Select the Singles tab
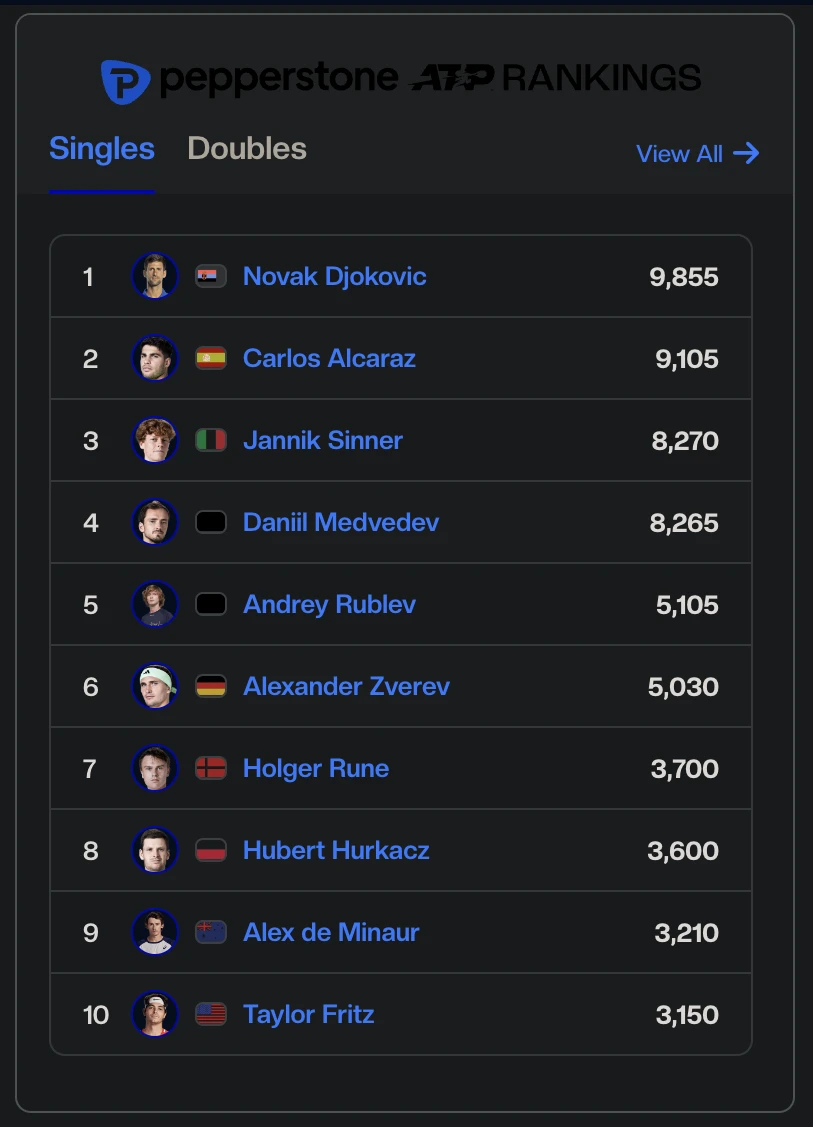The image size is (813, 1127). pos(102,149)
